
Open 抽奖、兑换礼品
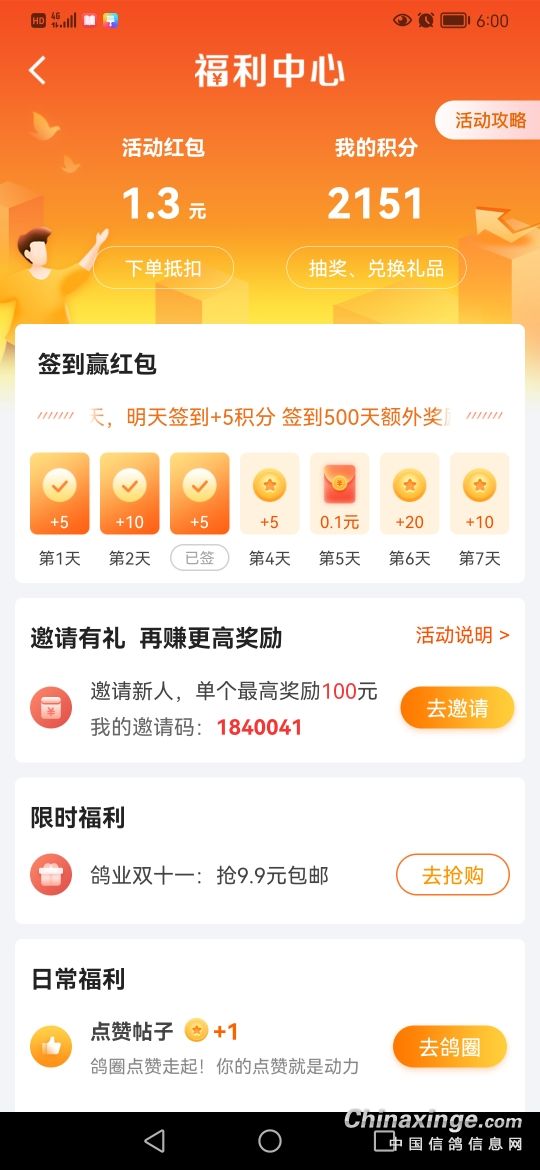376,267
